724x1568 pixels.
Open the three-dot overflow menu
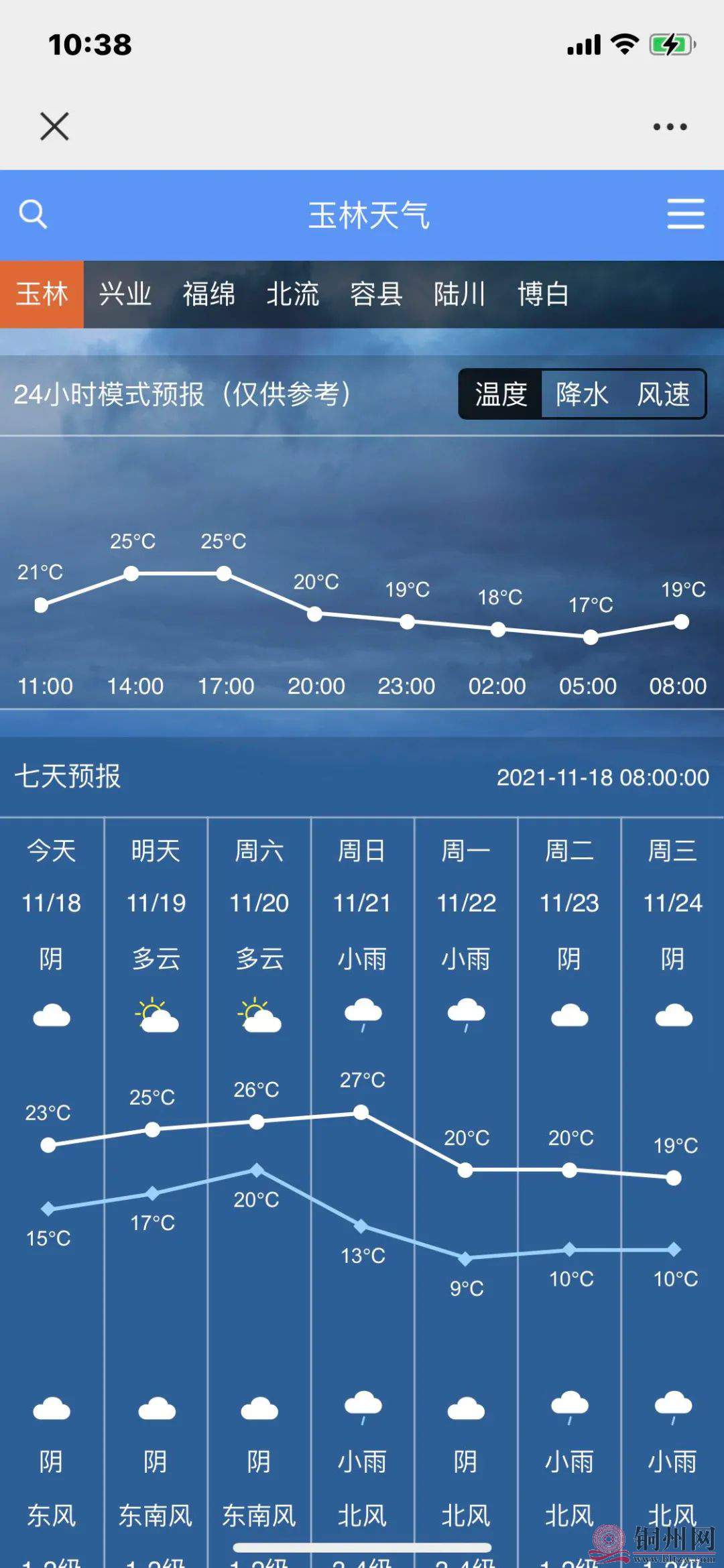tap(670, 127)
